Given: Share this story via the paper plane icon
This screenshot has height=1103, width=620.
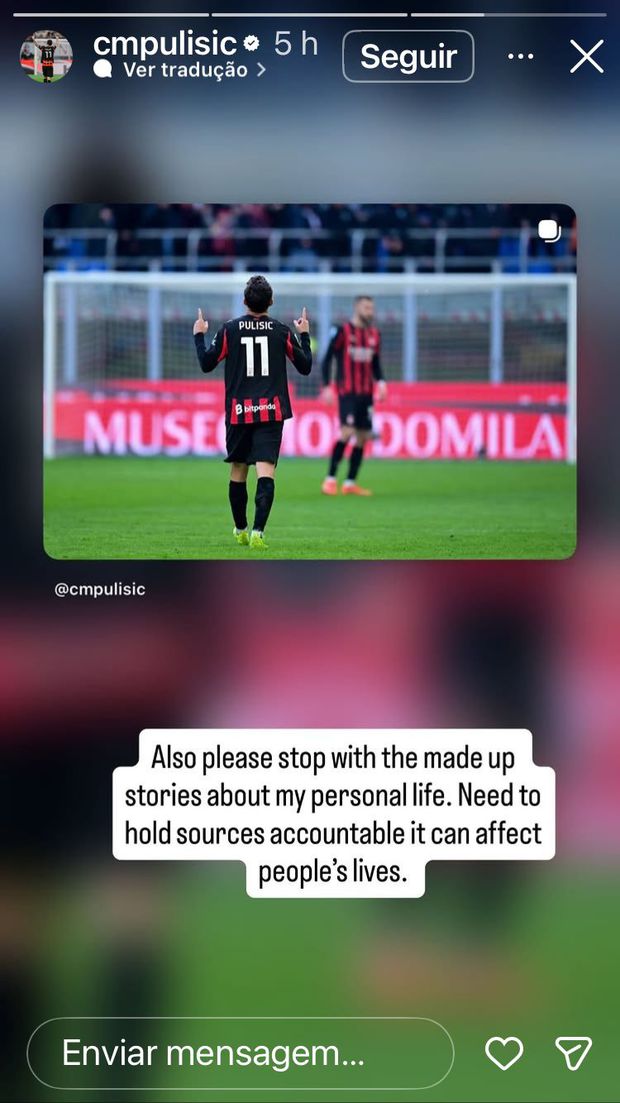Looking at the screenshot, I should click(574, 1053).
